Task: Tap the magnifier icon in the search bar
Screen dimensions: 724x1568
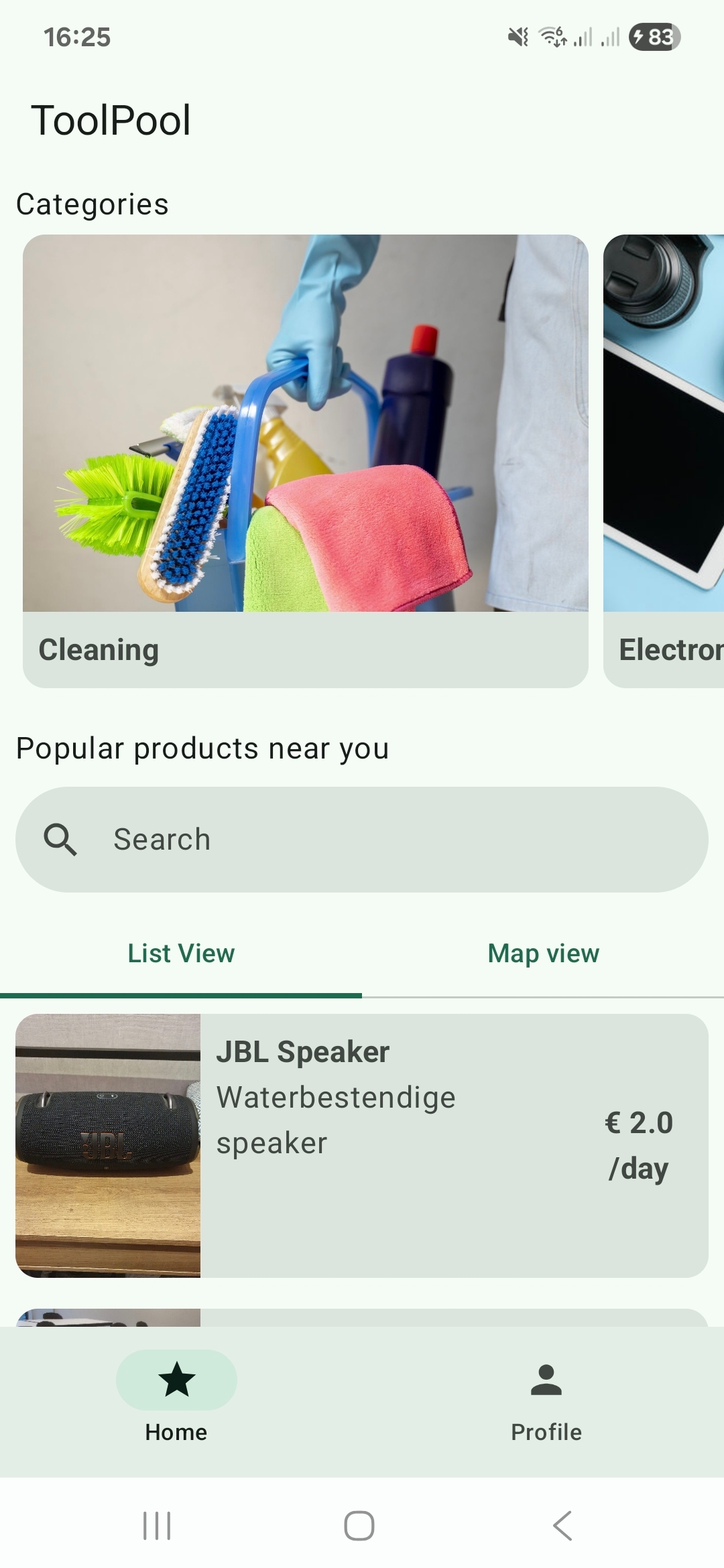Action: point(61,838)
